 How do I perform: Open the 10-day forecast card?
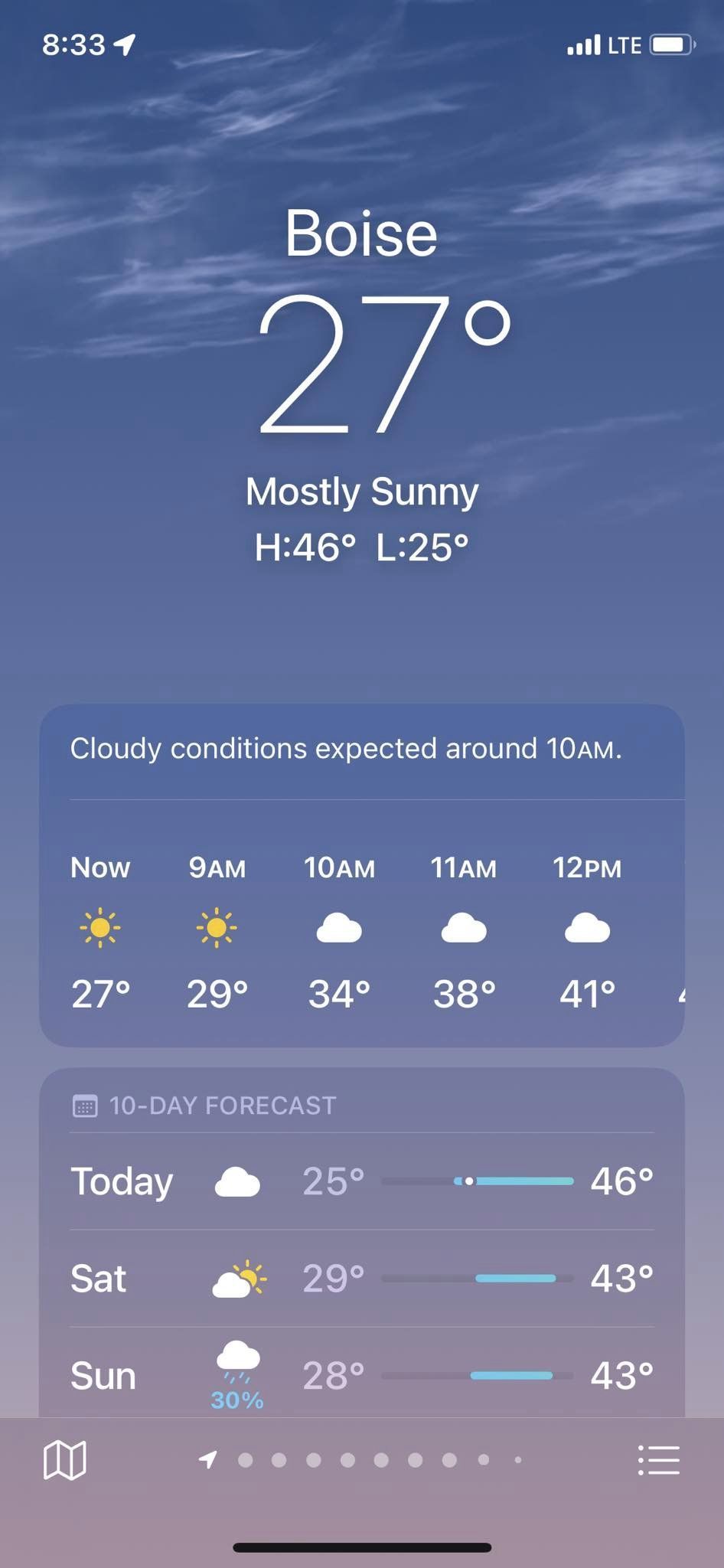point(222,1106)
